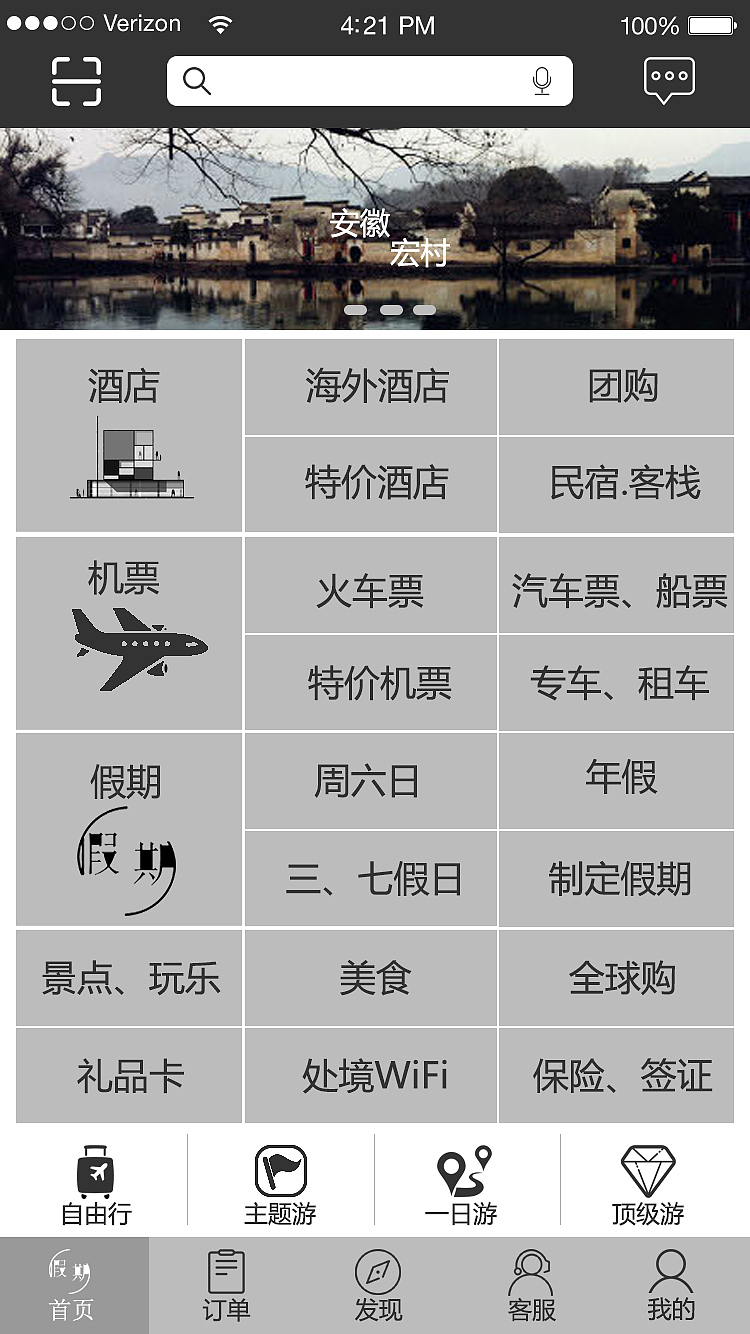Select the 首页 tab

[75, 1285]
